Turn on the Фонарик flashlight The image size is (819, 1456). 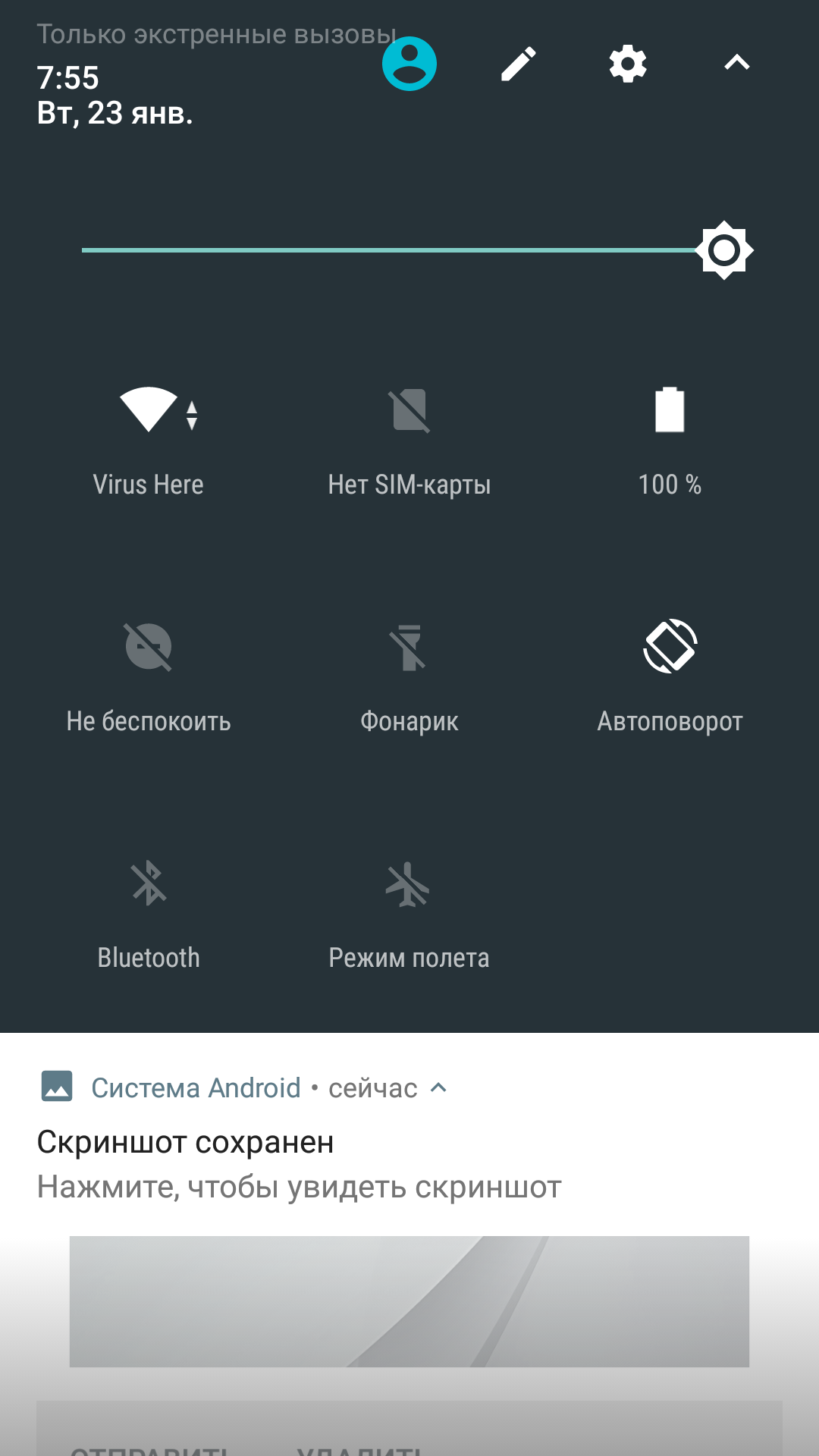[x=409, y=647]
